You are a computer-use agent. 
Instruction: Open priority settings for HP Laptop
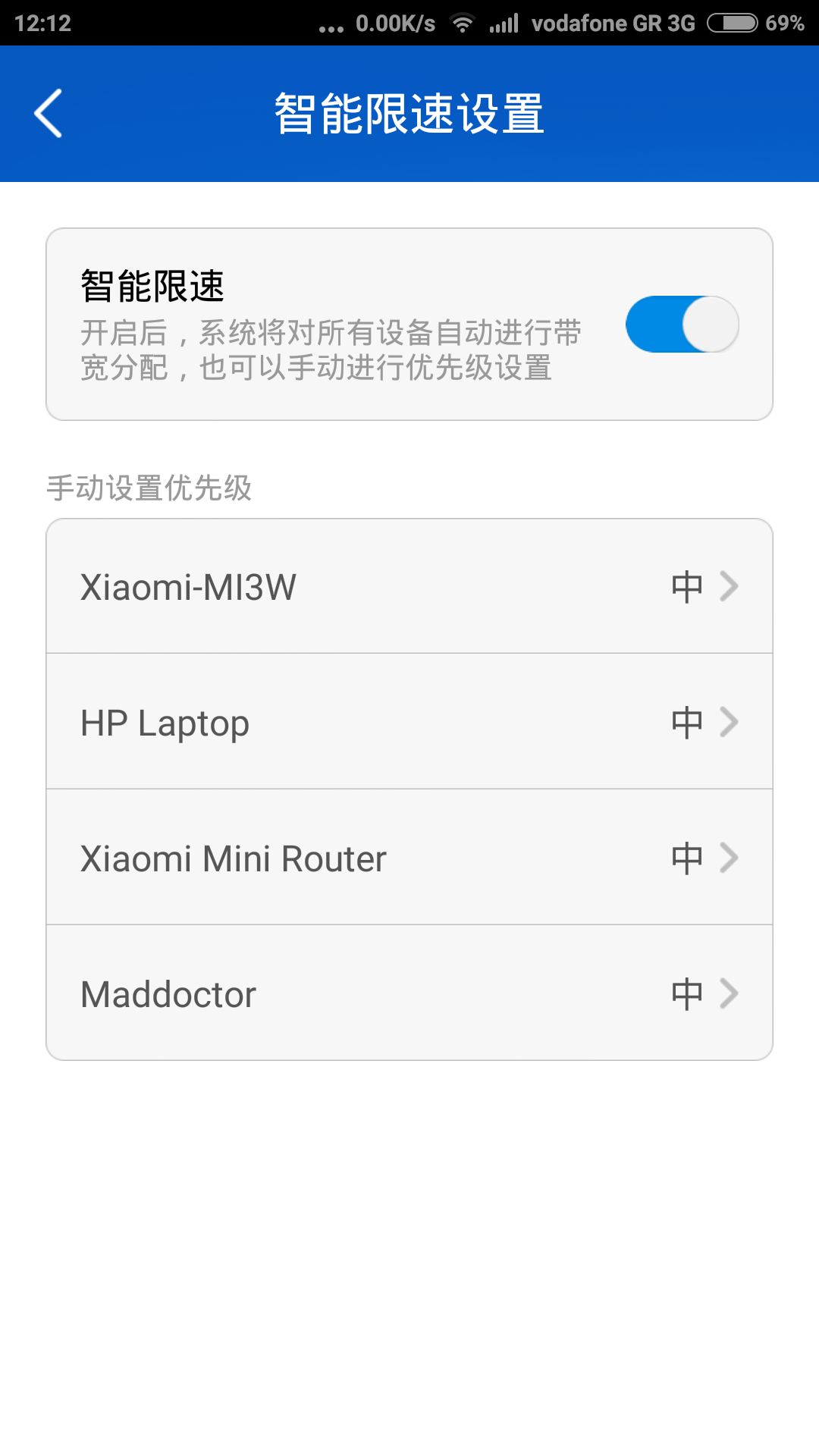[x=409, y=722]
